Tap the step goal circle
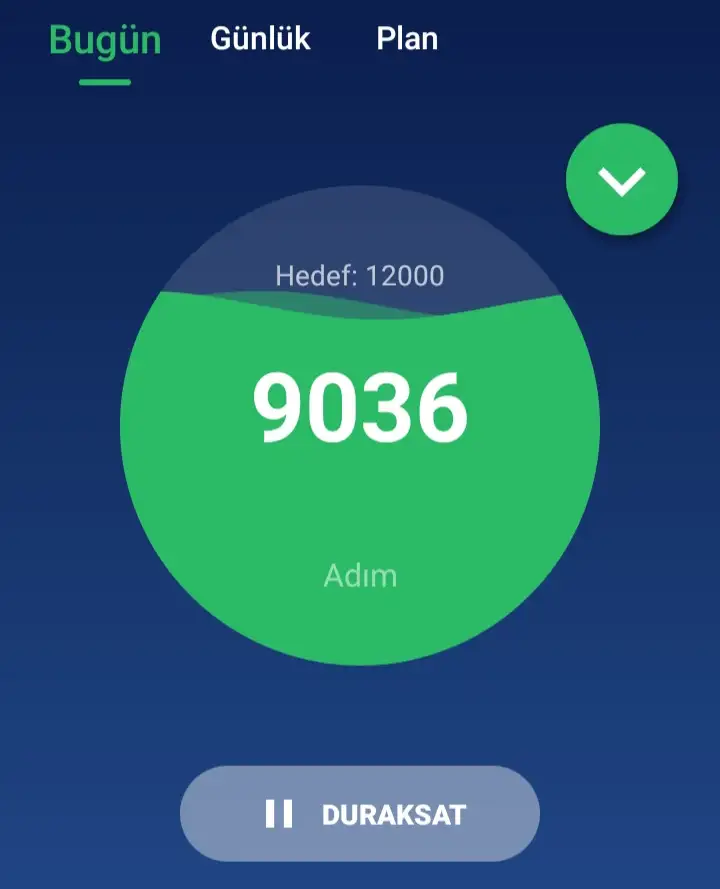The image size is (720, 889). [360, 425]
